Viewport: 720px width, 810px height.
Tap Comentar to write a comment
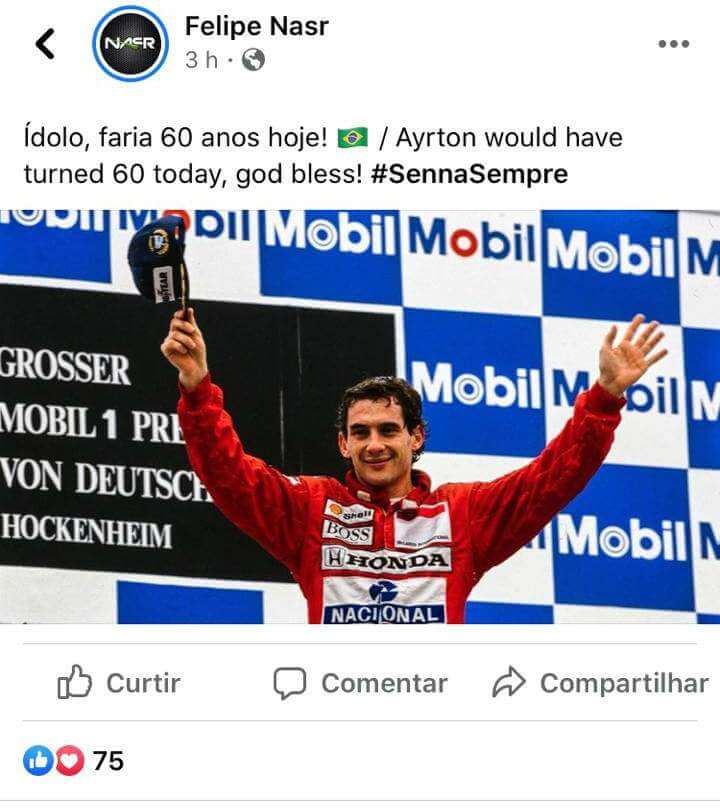pos(360,683)
